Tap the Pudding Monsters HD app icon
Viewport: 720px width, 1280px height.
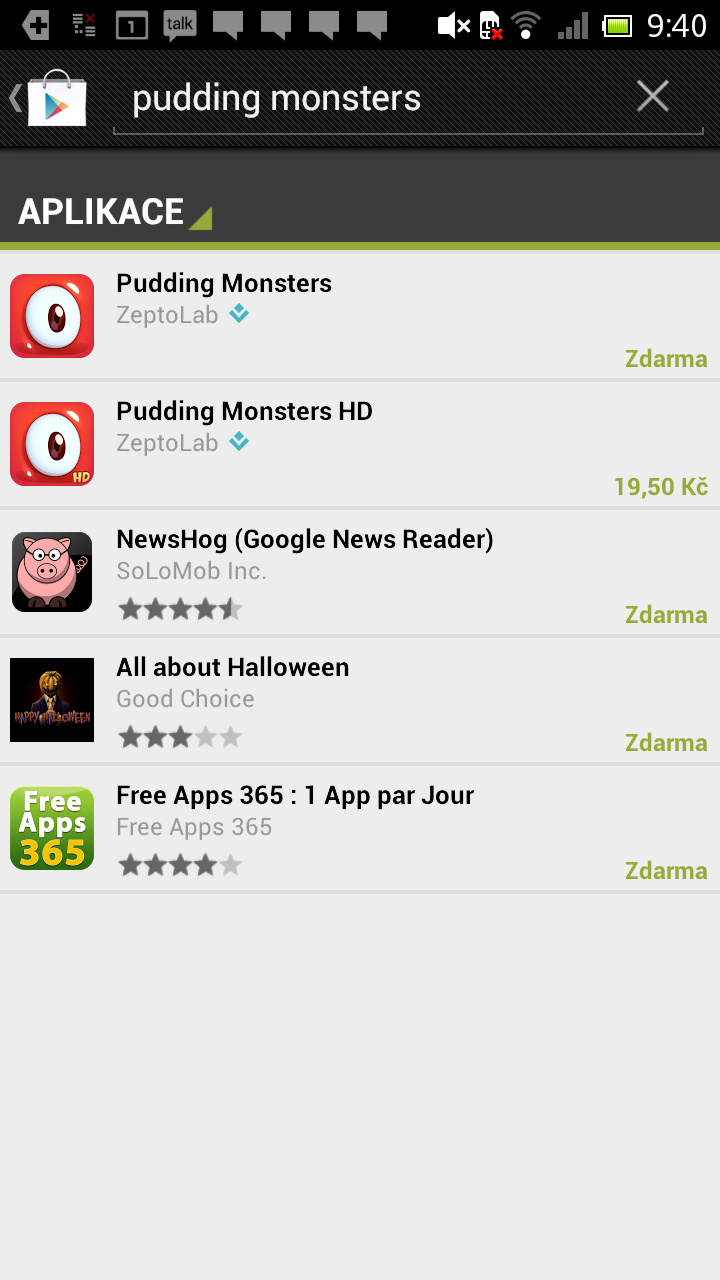tap(51, 444)
